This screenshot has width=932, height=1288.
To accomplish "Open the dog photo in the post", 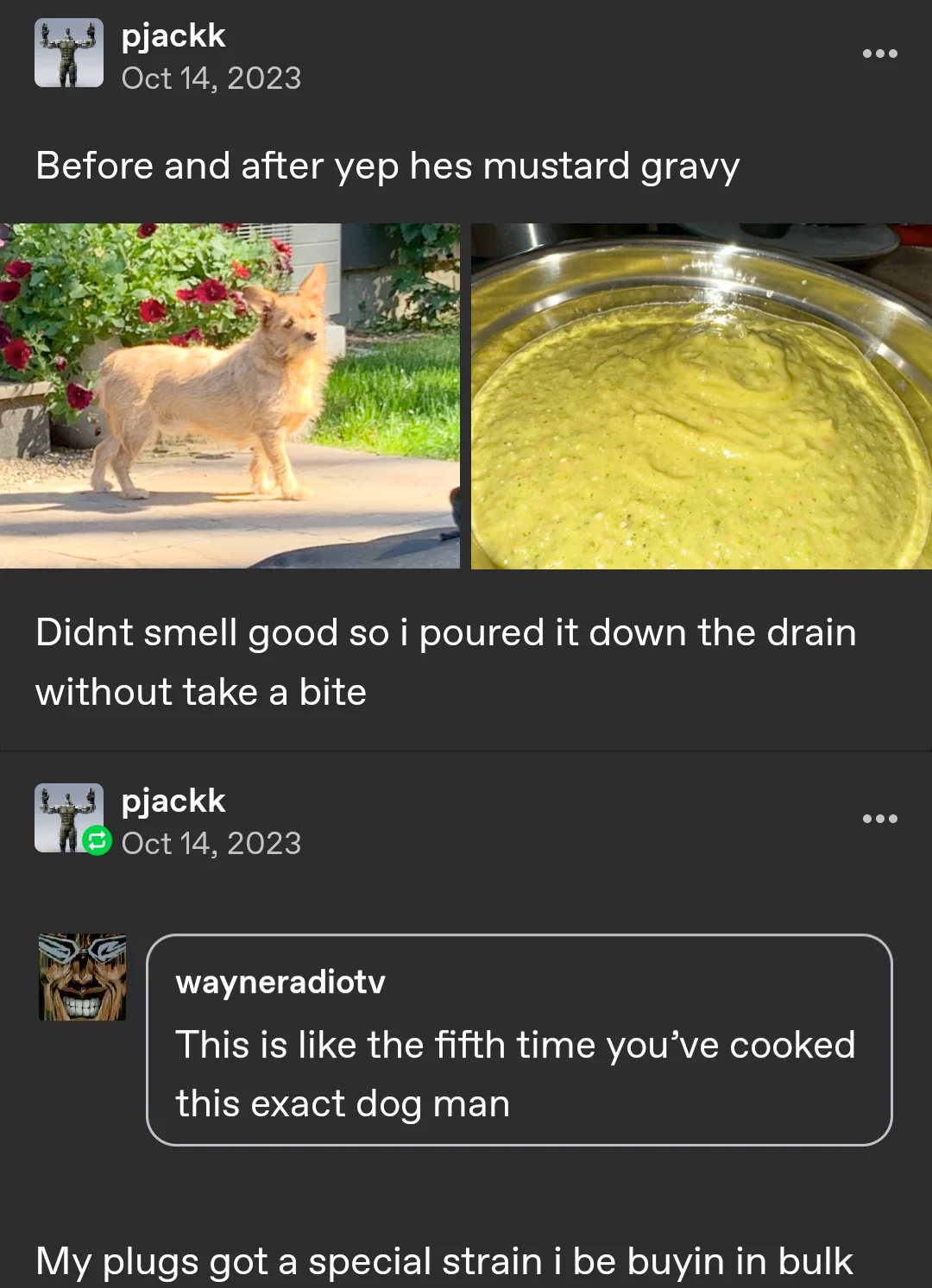I will 230,396.
